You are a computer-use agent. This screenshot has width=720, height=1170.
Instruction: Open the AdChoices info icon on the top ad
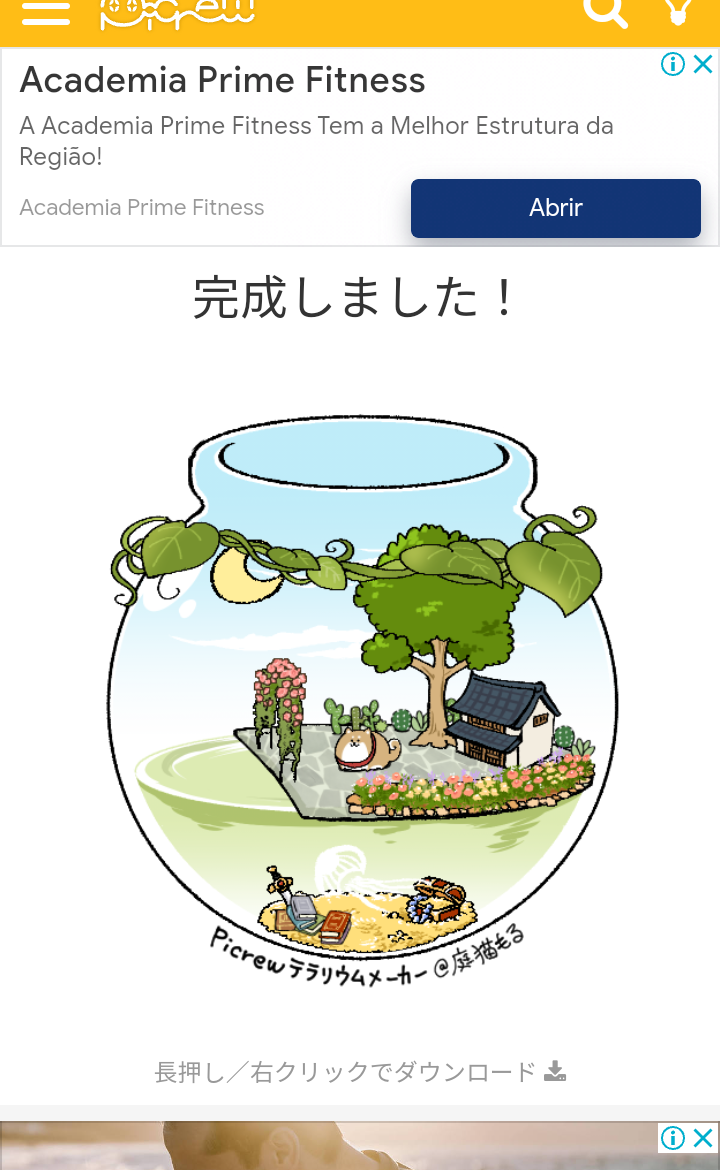point(672,63)
